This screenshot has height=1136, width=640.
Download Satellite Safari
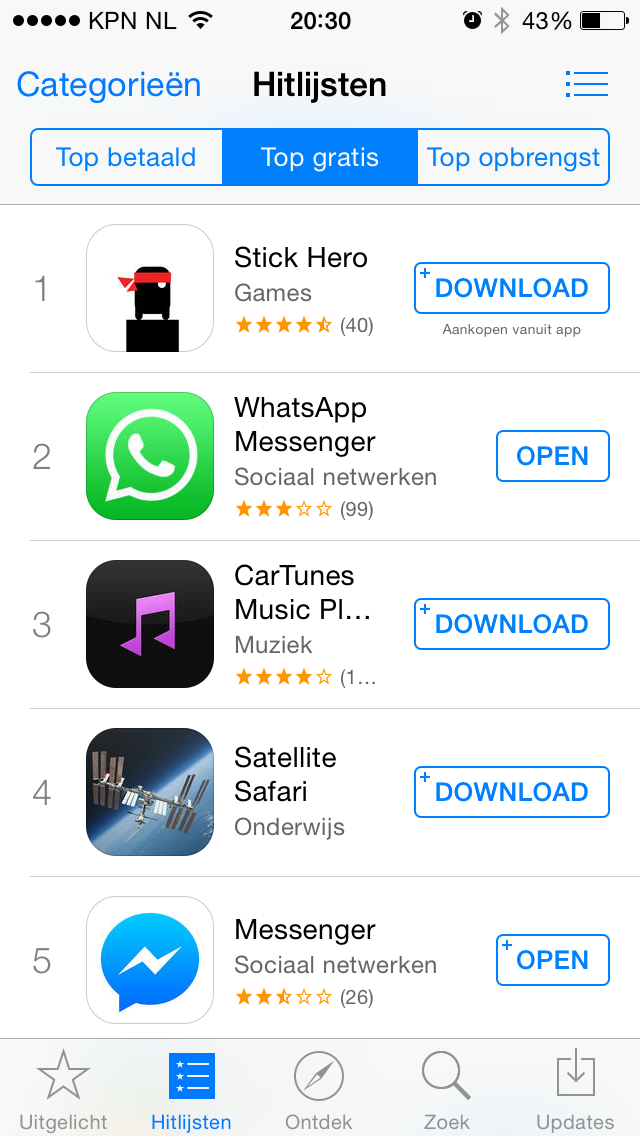512,792
